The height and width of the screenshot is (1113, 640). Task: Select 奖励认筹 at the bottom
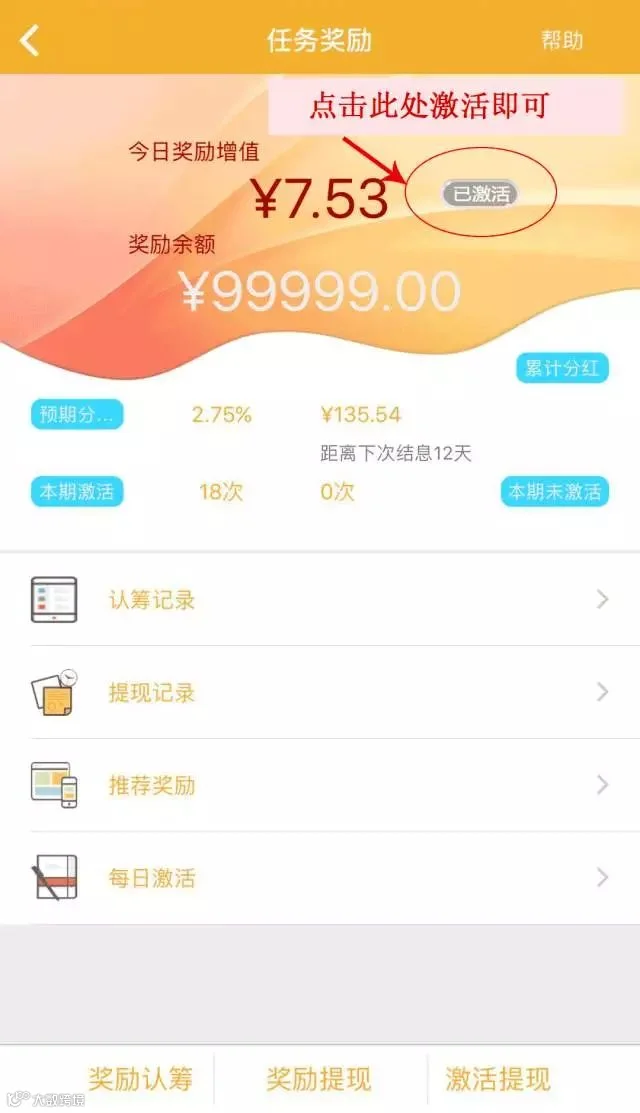140,1078
